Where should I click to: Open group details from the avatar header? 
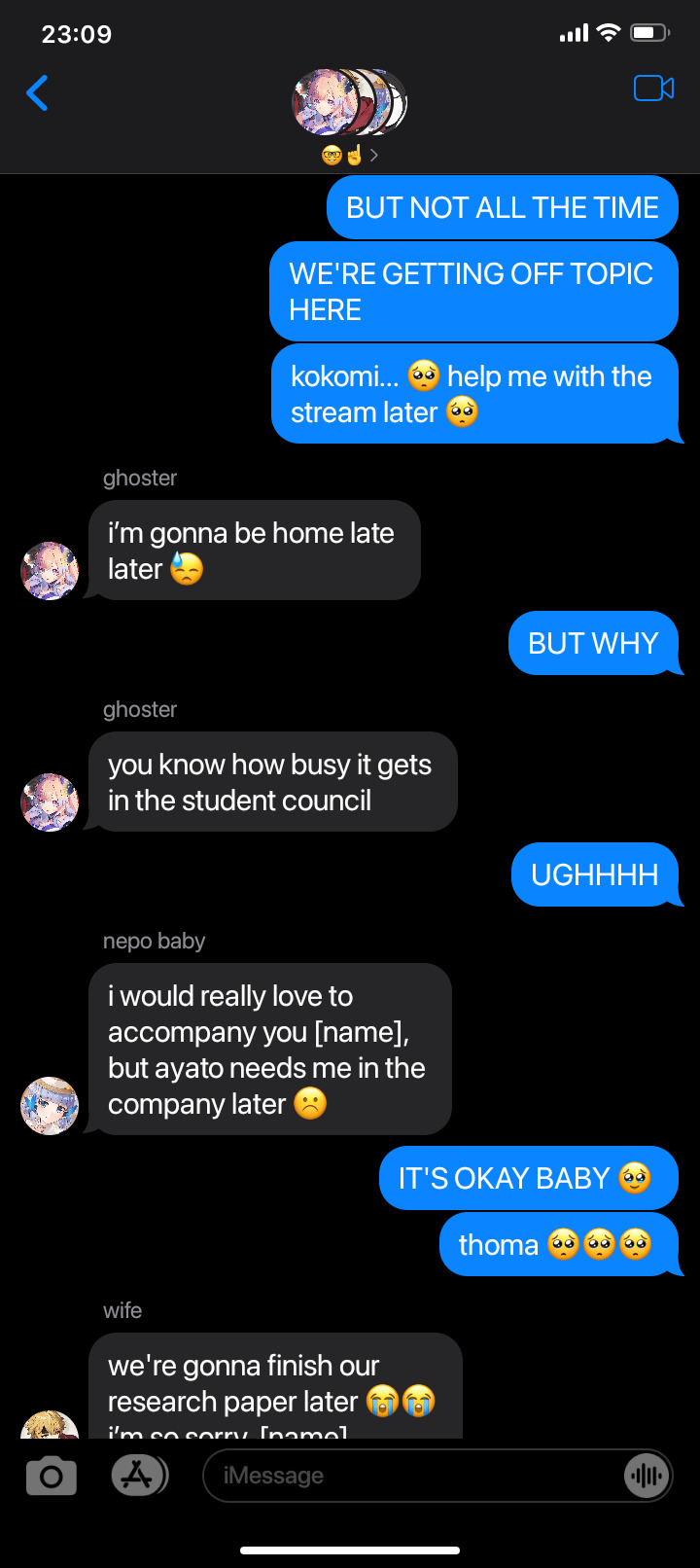(350, 104)
